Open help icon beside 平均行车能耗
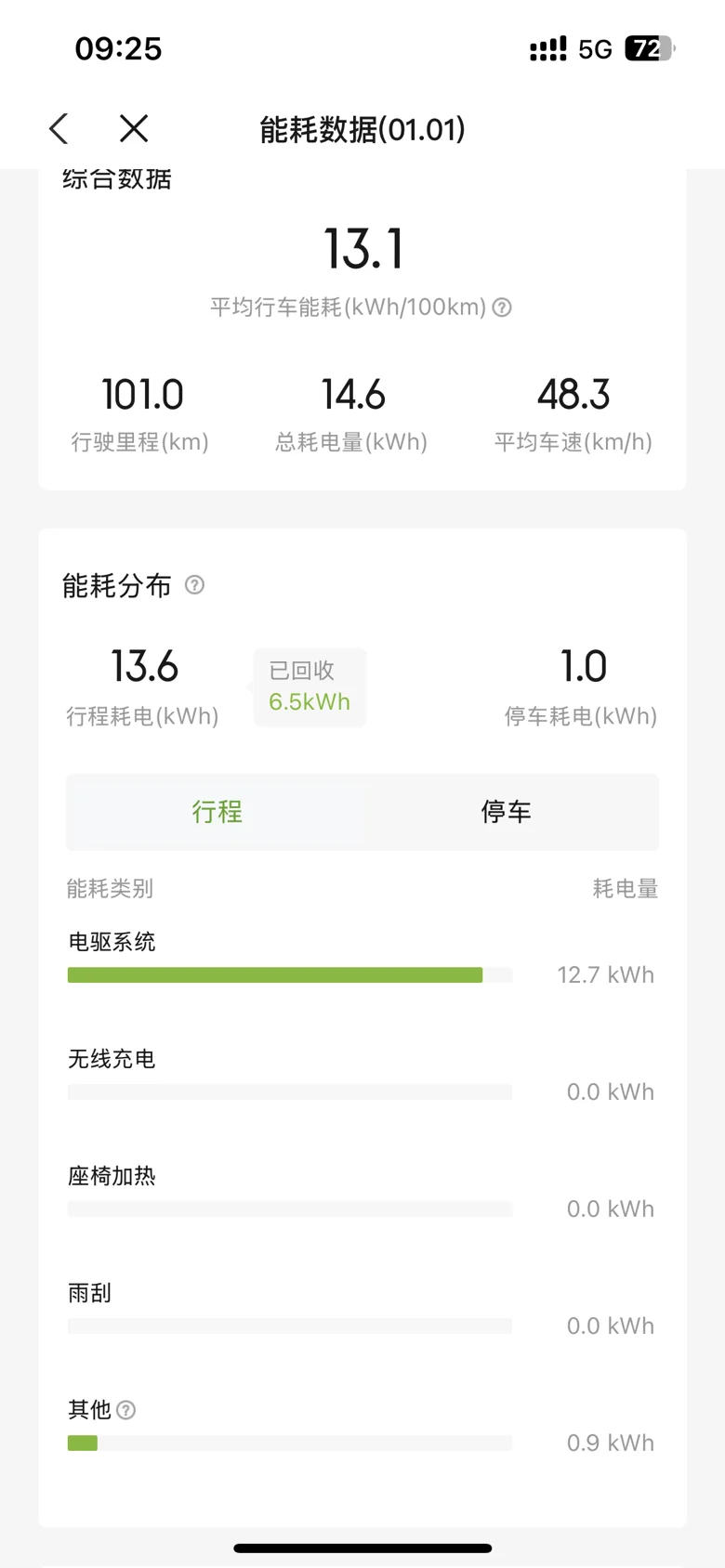The image size is (725, 1568). coord(502,307)
